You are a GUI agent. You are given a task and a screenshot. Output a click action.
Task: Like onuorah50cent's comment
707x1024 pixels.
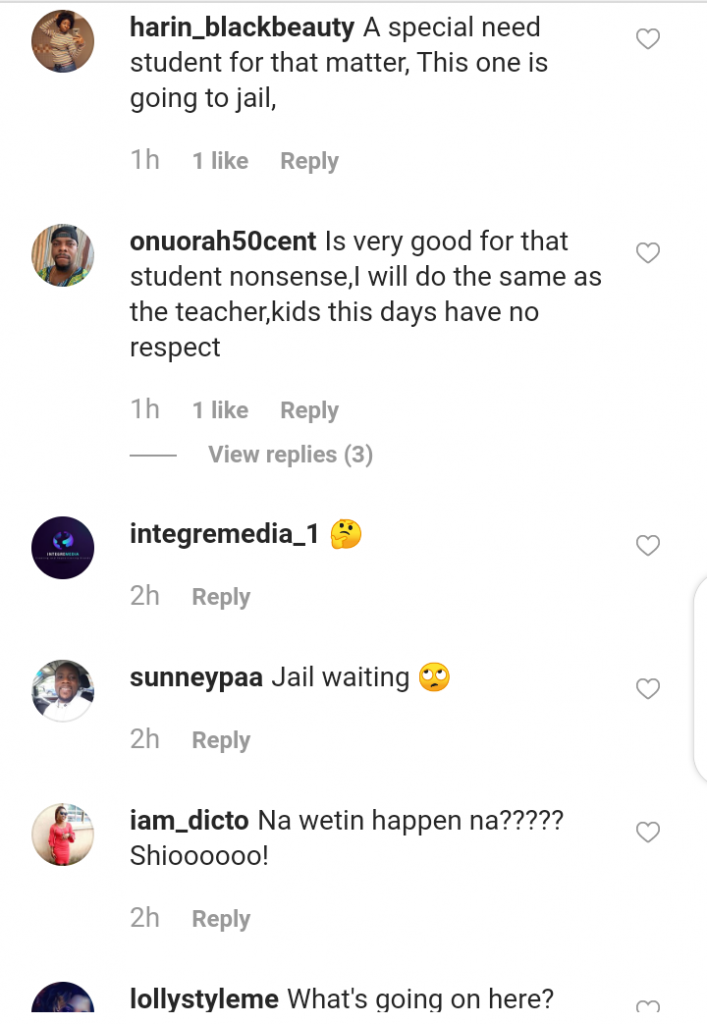tap(648, 254)
